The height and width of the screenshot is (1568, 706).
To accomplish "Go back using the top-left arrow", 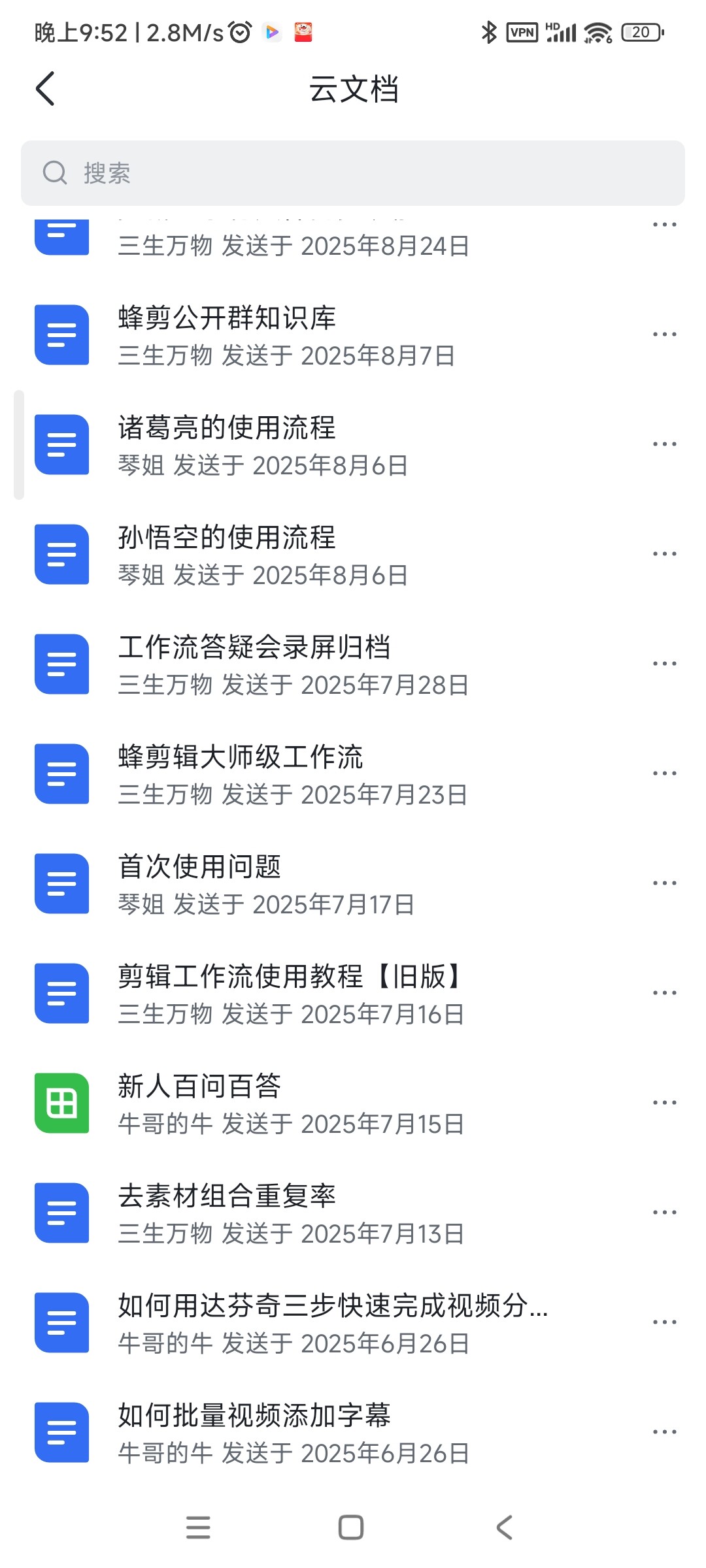I will click(45, 89).
